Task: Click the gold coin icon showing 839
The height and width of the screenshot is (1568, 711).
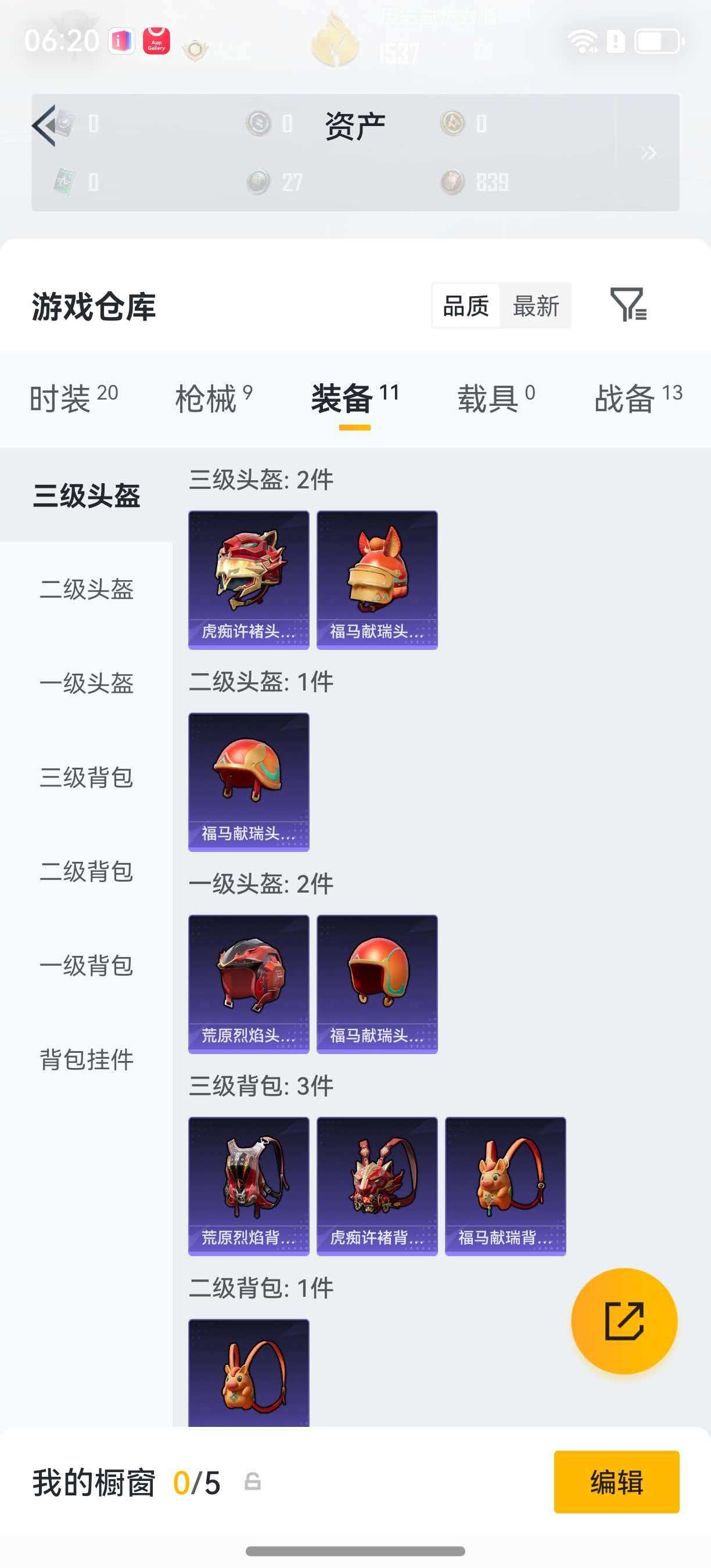Action: pyautogui.click(x=453, y=181)
